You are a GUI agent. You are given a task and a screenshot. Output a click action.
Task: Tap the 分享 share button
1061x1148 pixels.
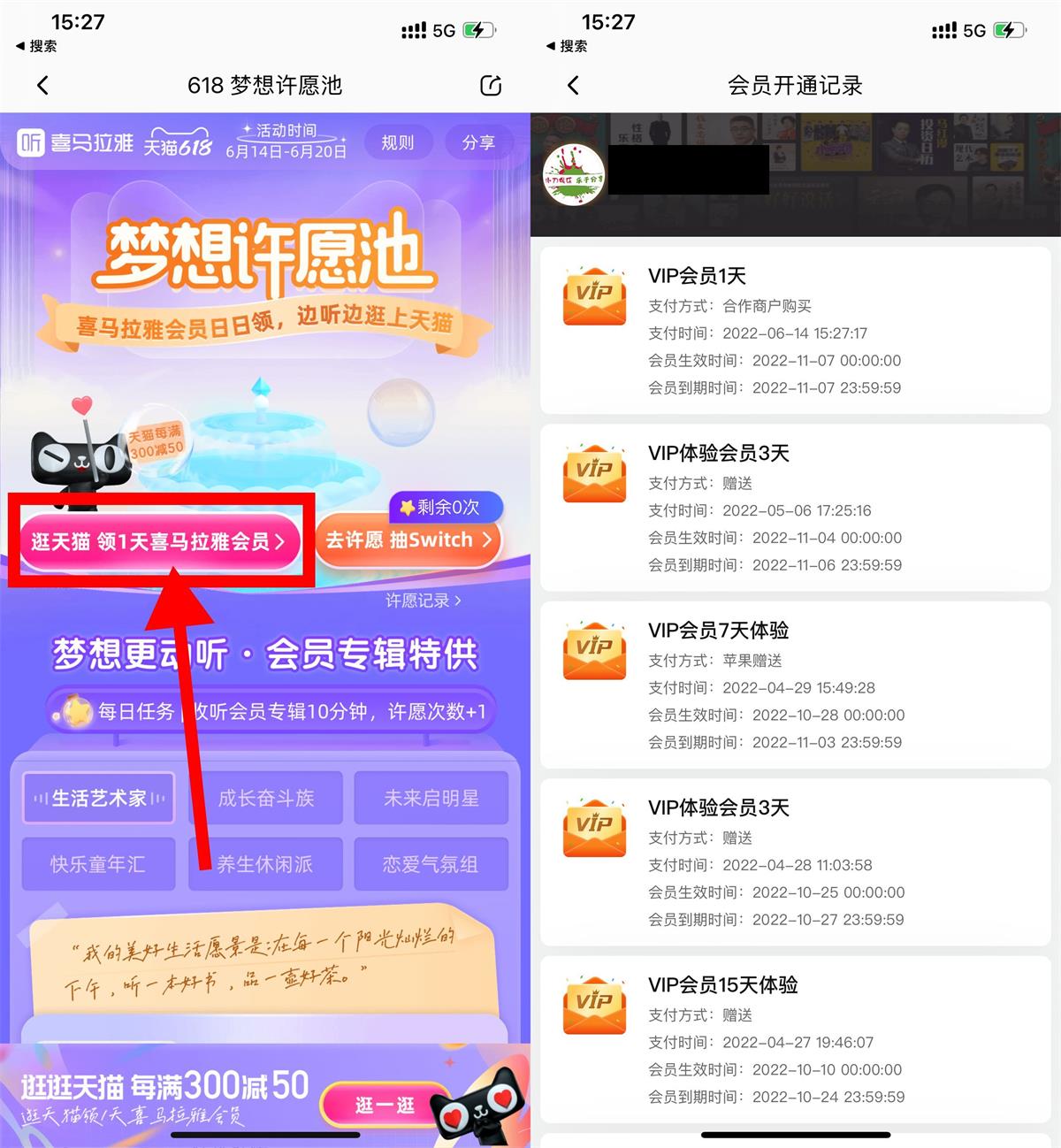[478, 142]
